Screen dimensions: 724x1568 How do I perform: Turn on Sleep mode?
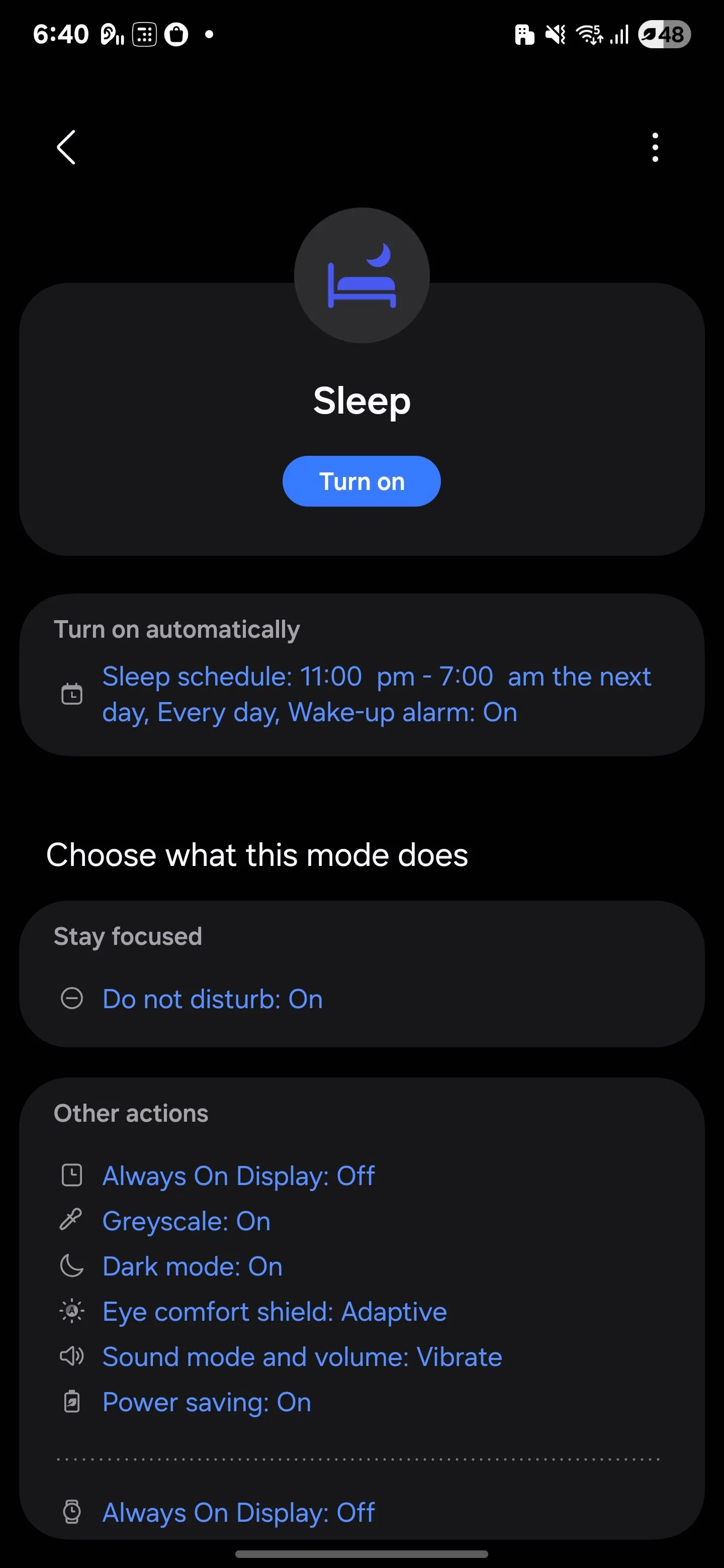tap(361, 481)
